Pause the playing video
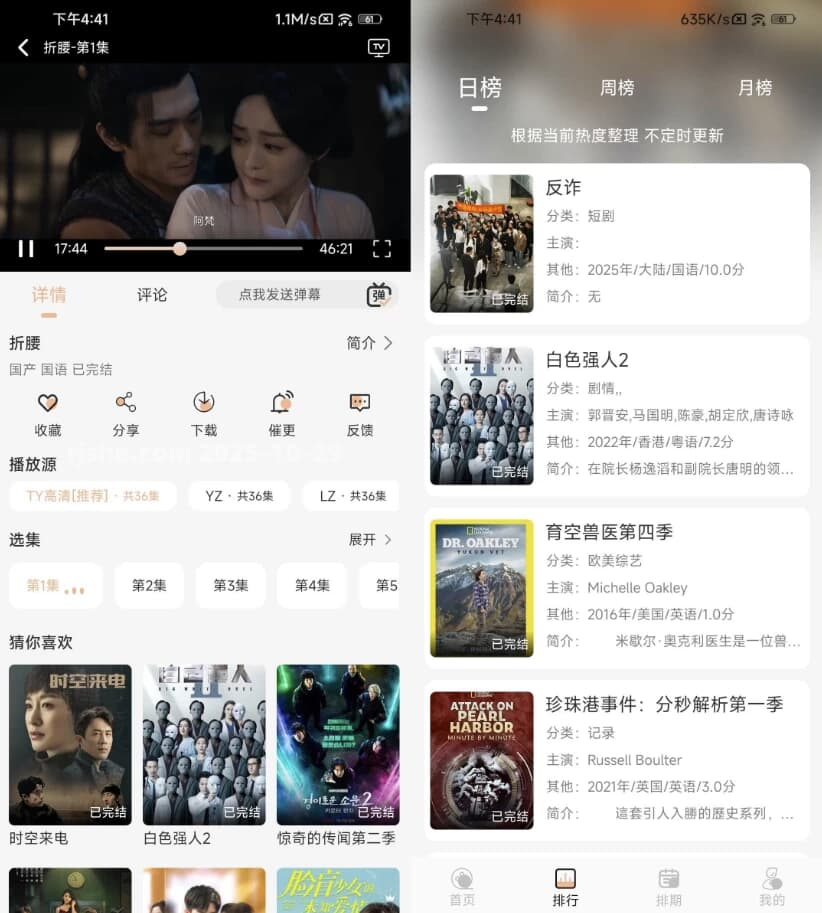The image size is (822, 913). coord(26,248)
